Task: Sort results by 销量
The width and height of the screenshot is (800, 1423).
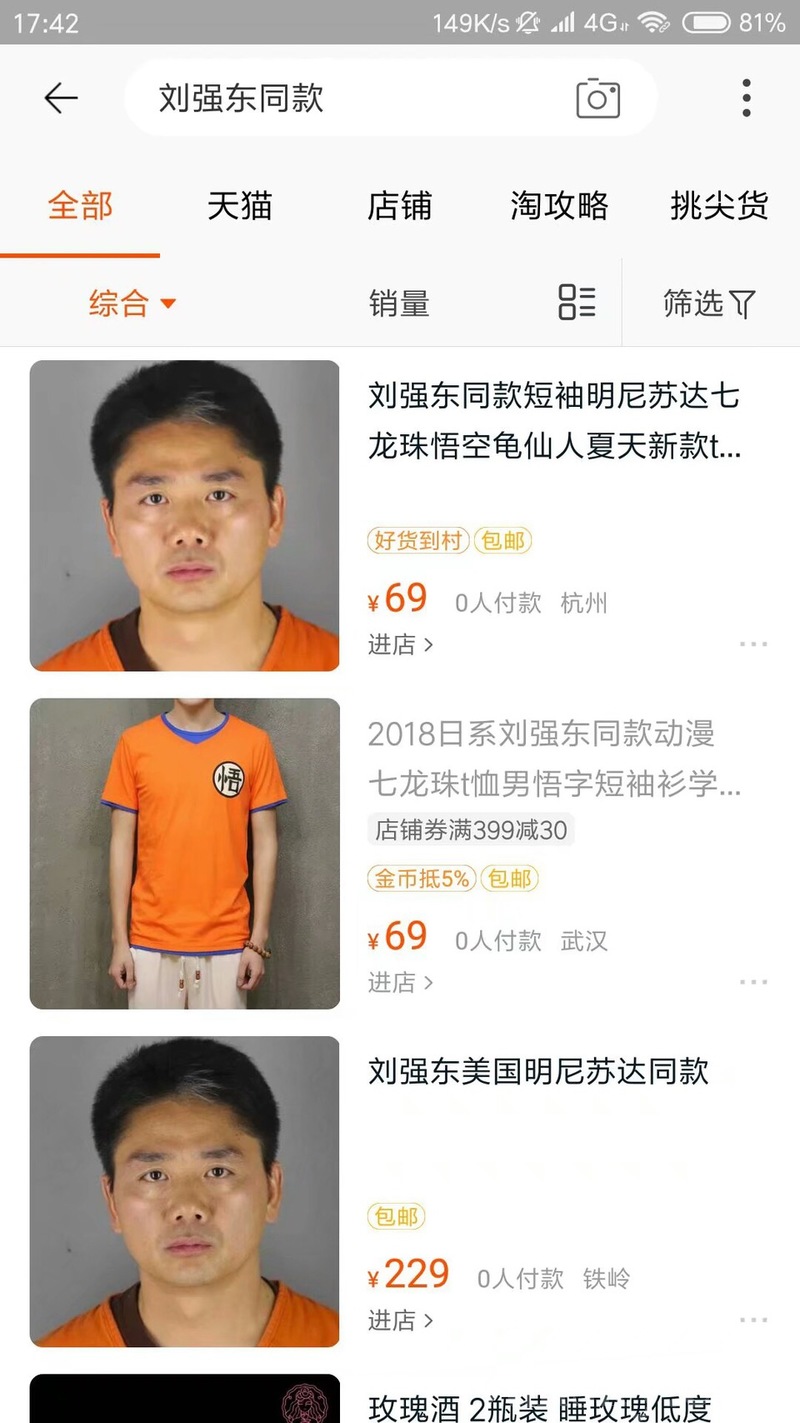Action: click(399, 303)
